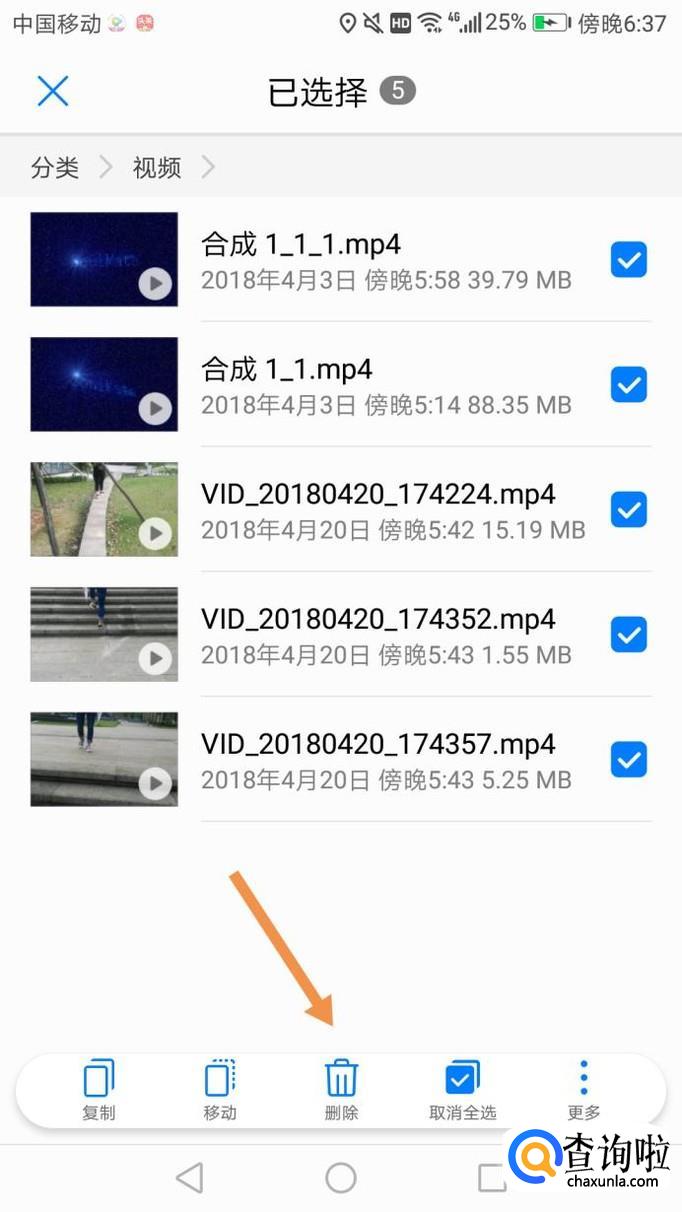Screen dimensions: 682x1212
Task: Close the selection mode with X
Action: (x=52, y=91)
